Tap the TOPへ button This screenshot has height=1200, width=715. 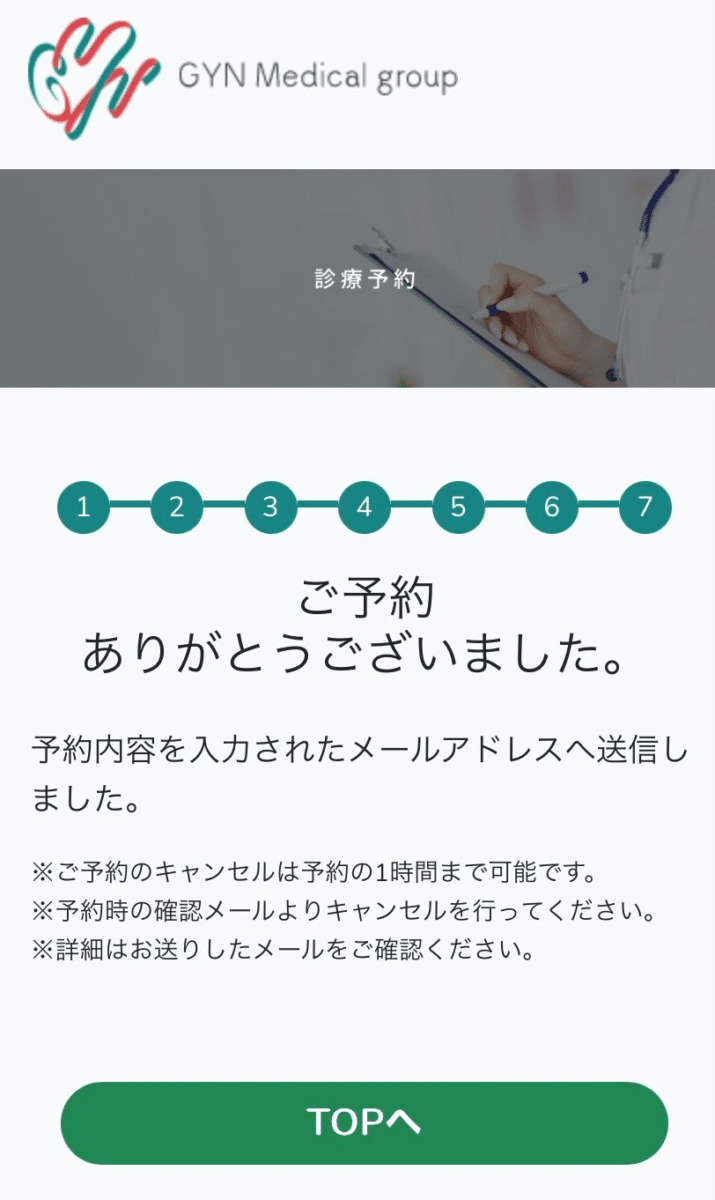364,1122
